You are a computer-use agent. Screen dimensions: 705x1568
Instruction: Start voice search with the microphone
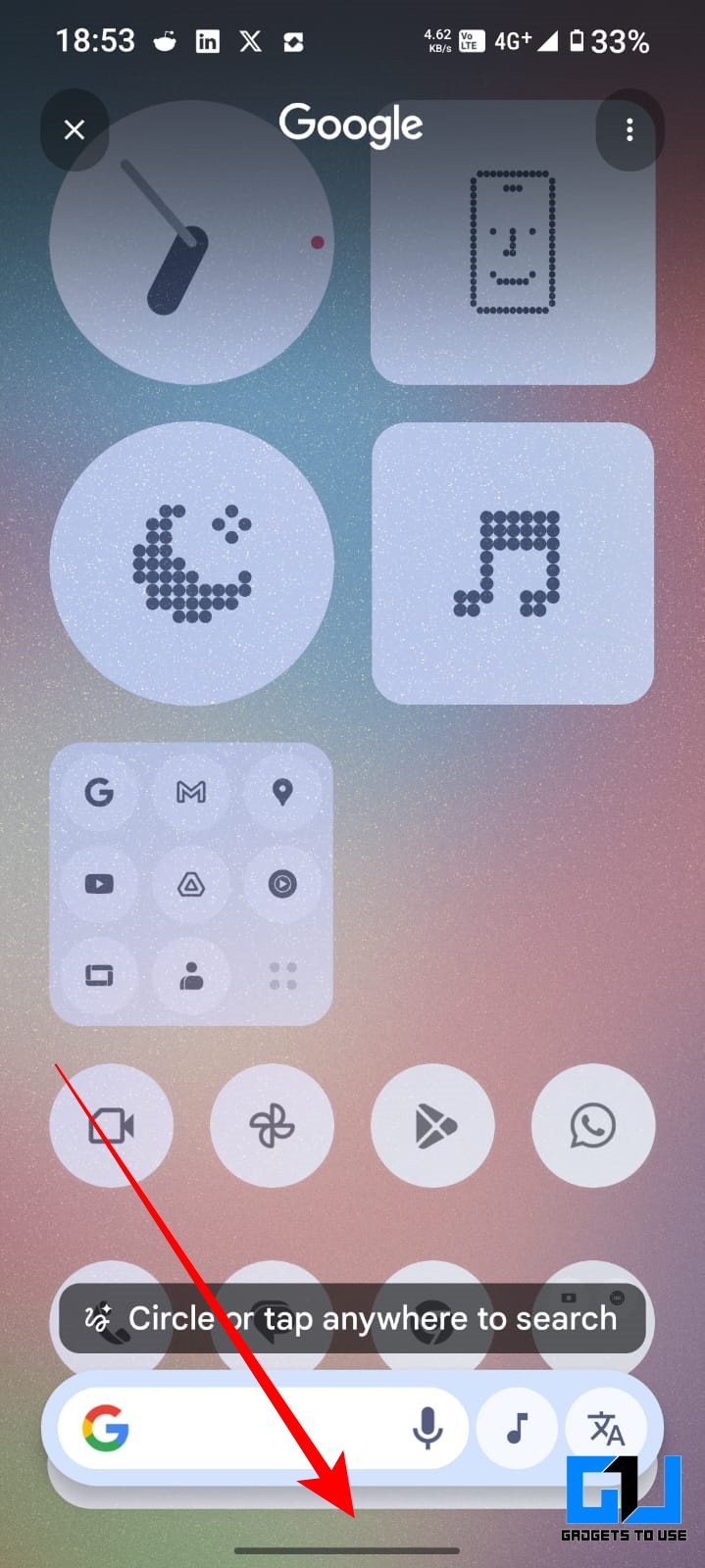pos(427,1428)
